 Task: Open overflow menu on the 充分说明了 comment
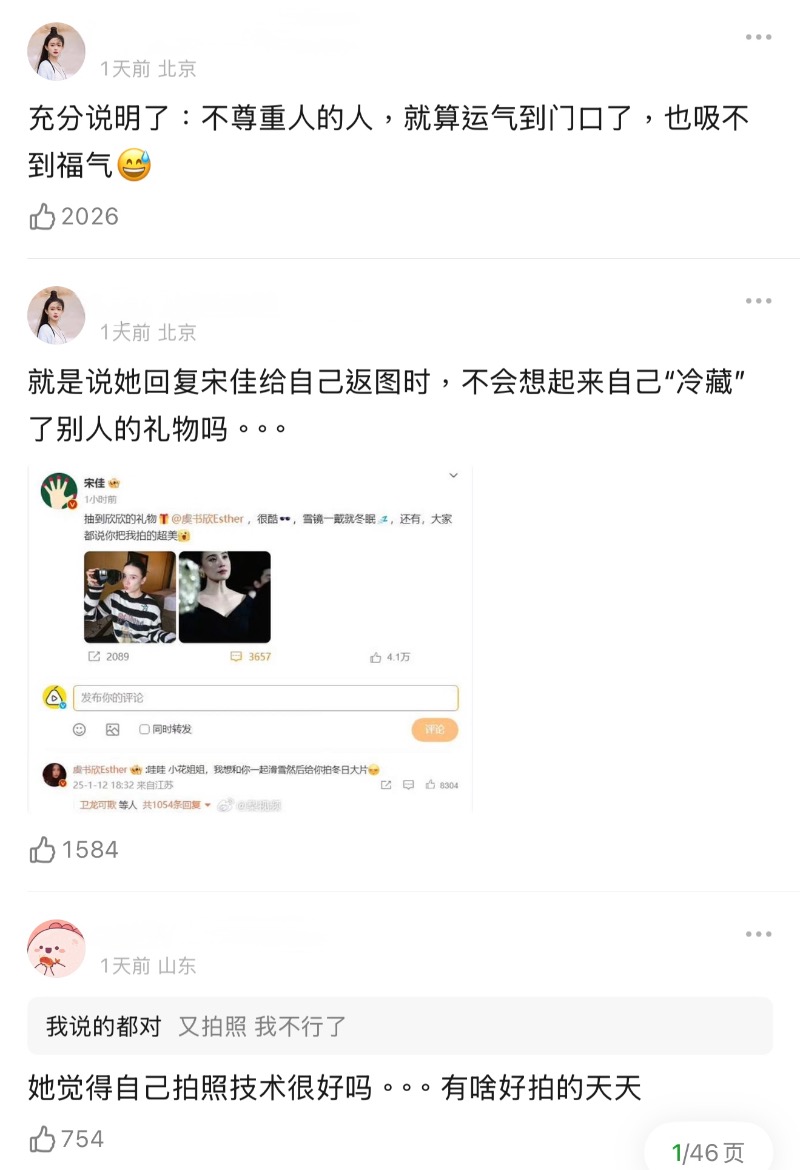click(758, 37)
